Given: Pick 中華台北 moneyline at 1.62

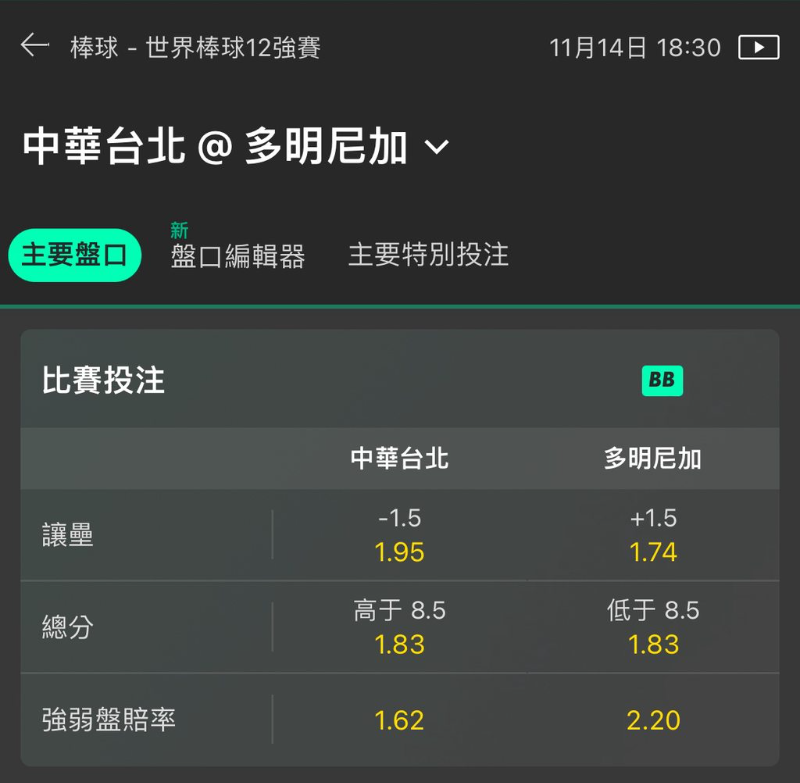Looking at the screenshot, I should pyautogui.click(x=399, y=720).
